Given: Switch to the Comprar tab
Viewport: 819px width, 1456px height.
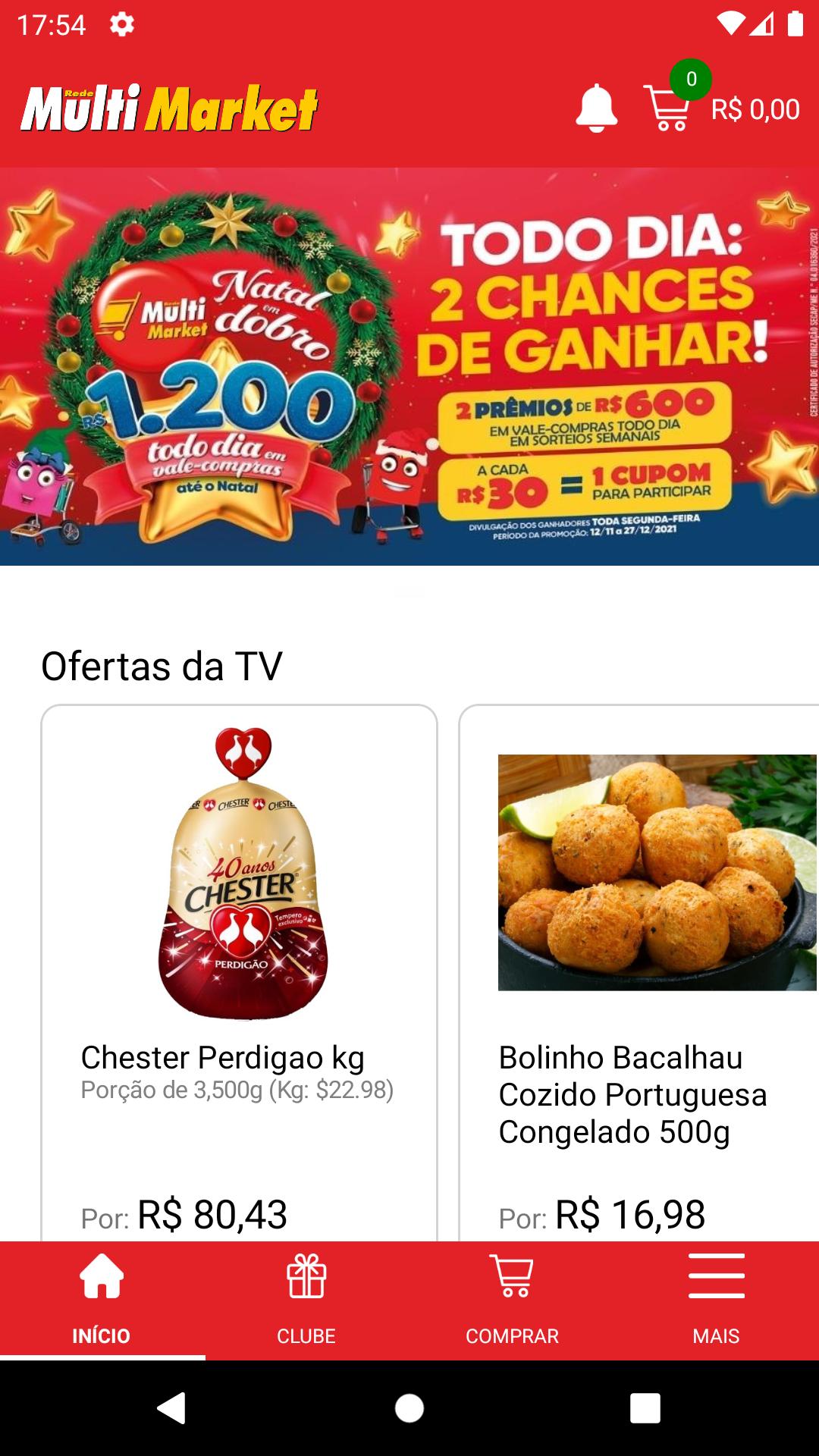Looking at the screenshot, I should (512, 1300).
